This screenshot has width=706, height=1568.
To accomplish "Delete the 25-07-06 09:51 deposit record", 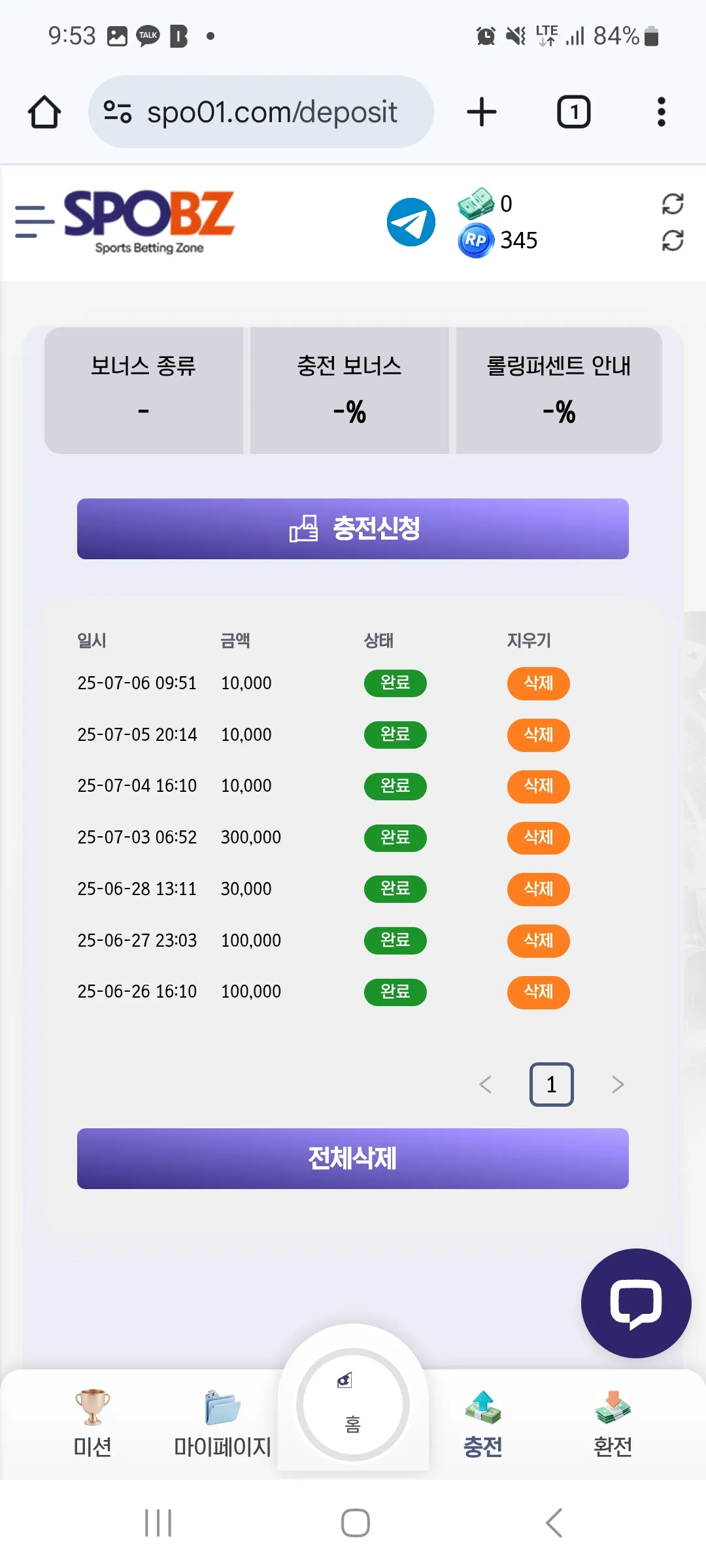I will (539, 683).
